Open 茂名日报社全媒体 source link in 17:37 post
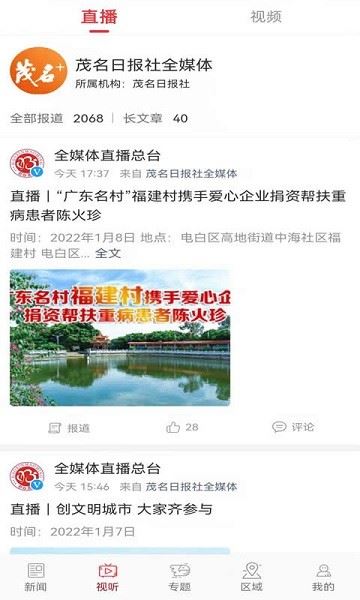This screenshot has height=600, width=360. tap(191, 174)
